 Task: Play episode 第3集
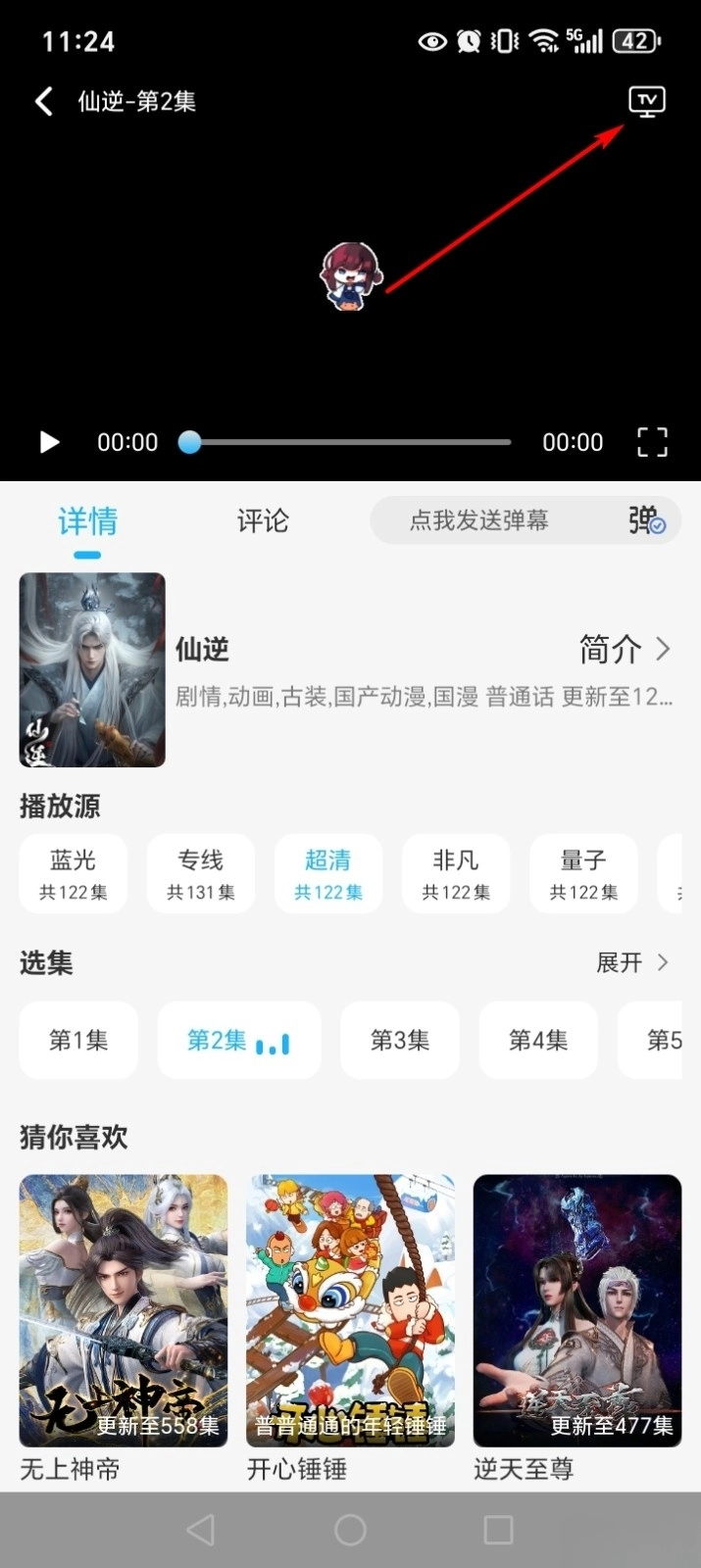point(400,1040)
